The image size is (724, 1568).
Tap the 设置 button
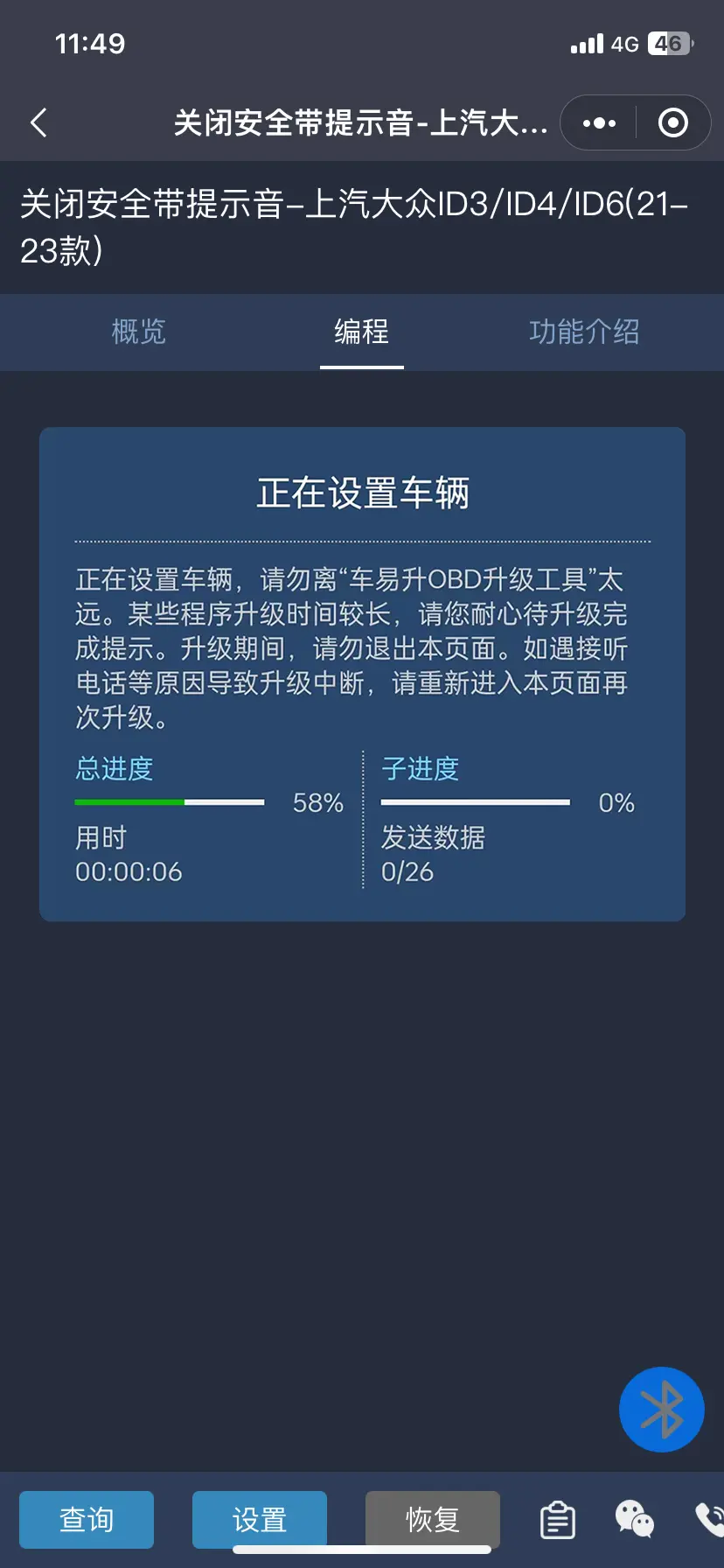point(260,1520)
